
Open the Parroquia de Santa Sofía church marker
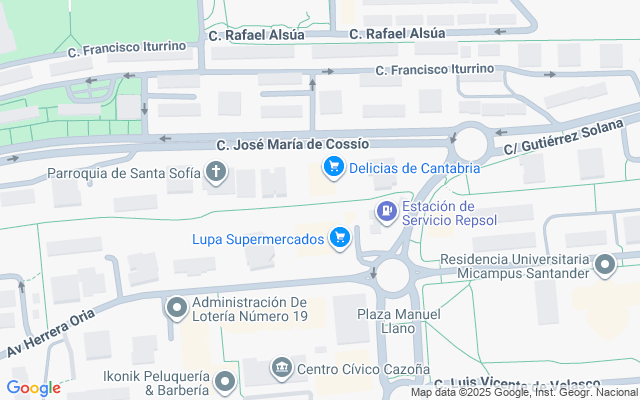[x=216, y=173]
